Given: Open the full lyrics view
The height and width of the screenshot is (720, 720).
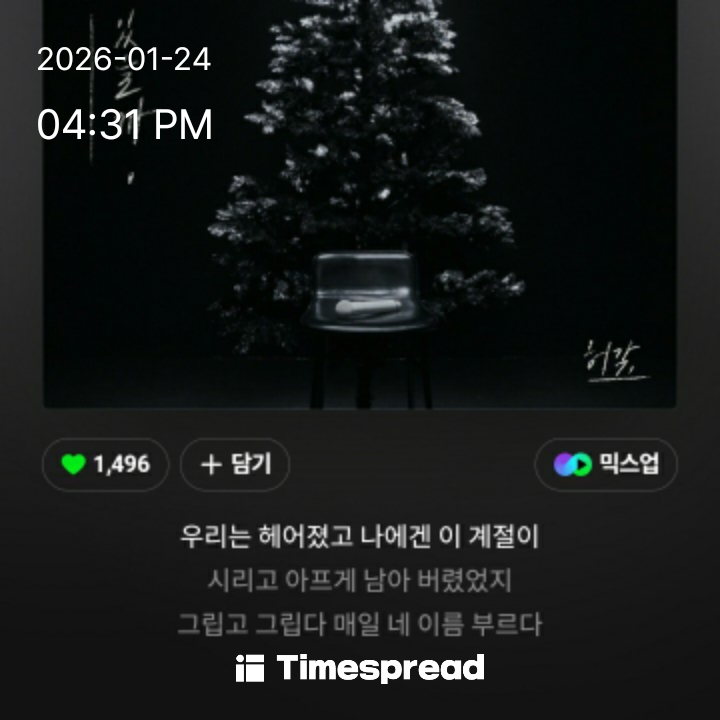Looking at the screenshot, I should [360, 580].
